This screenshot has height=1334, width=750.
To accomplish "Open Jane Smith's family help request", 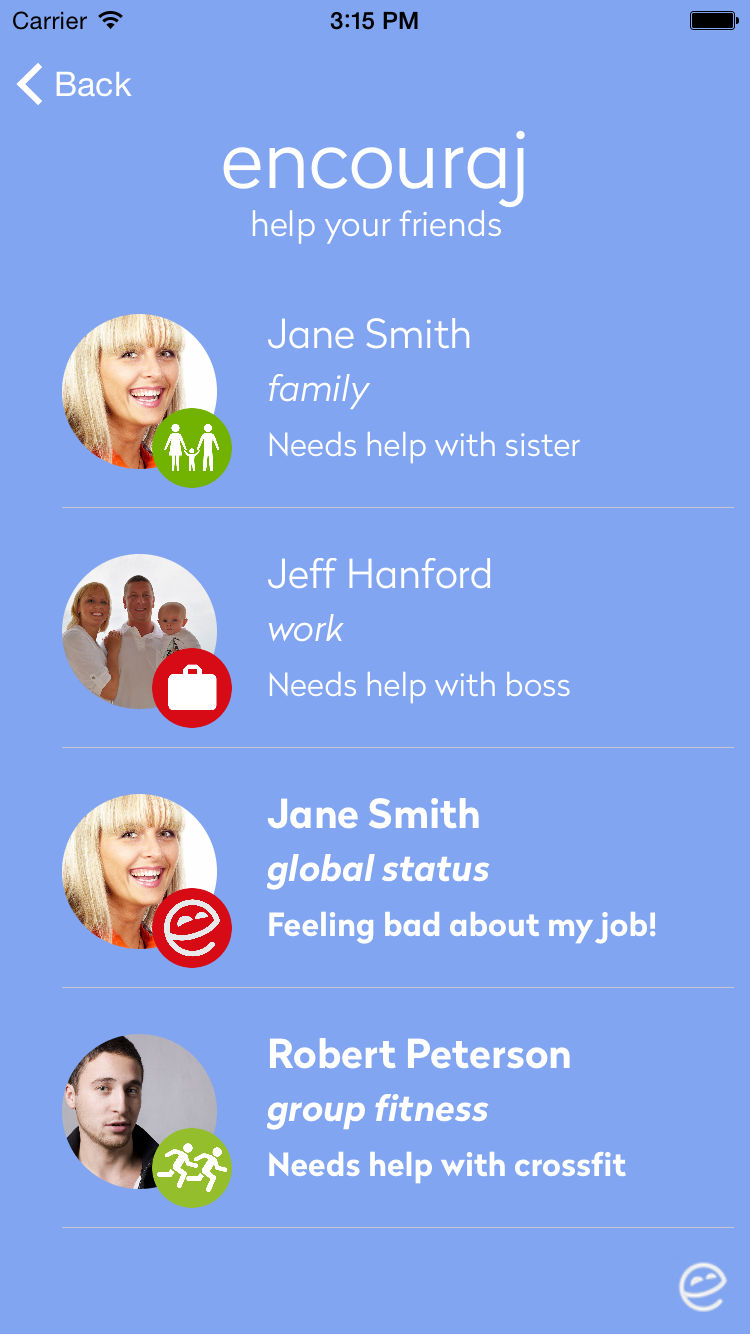I will click(x=398, y=390).
